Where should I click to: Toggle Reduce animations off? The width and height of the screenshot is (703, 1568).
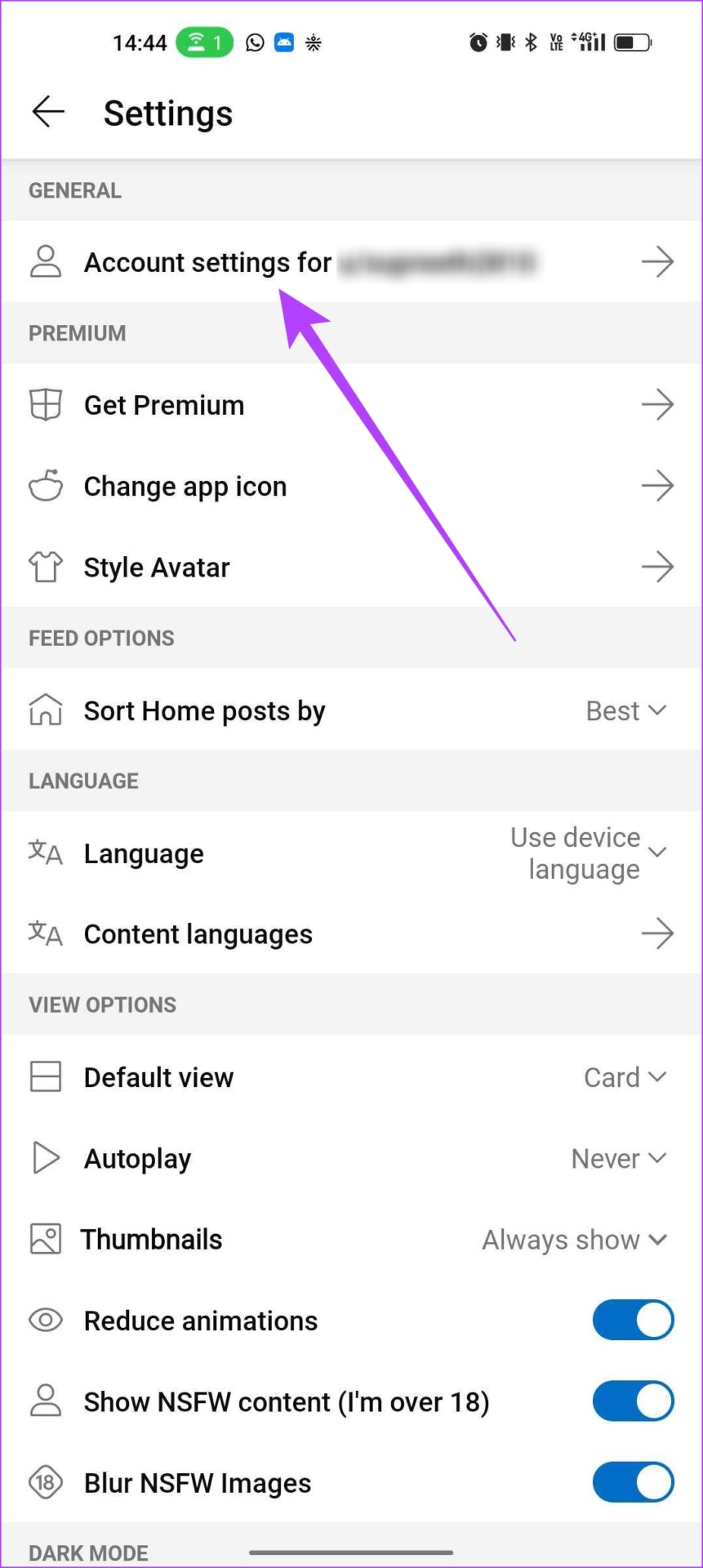point(633,1321)
